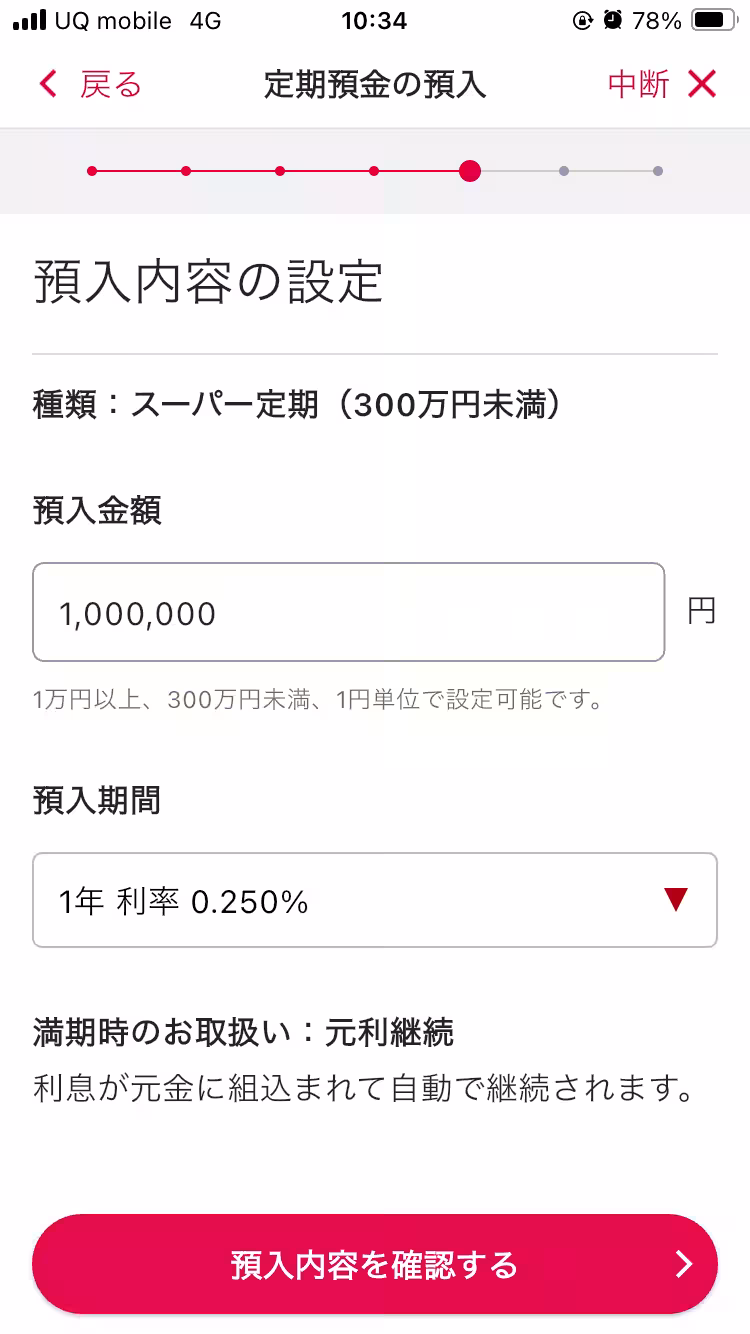The width and height of the screenshot is (750, 1334).
Task: Tap the 定期預金の預入 title link
Action: point(375,85)
